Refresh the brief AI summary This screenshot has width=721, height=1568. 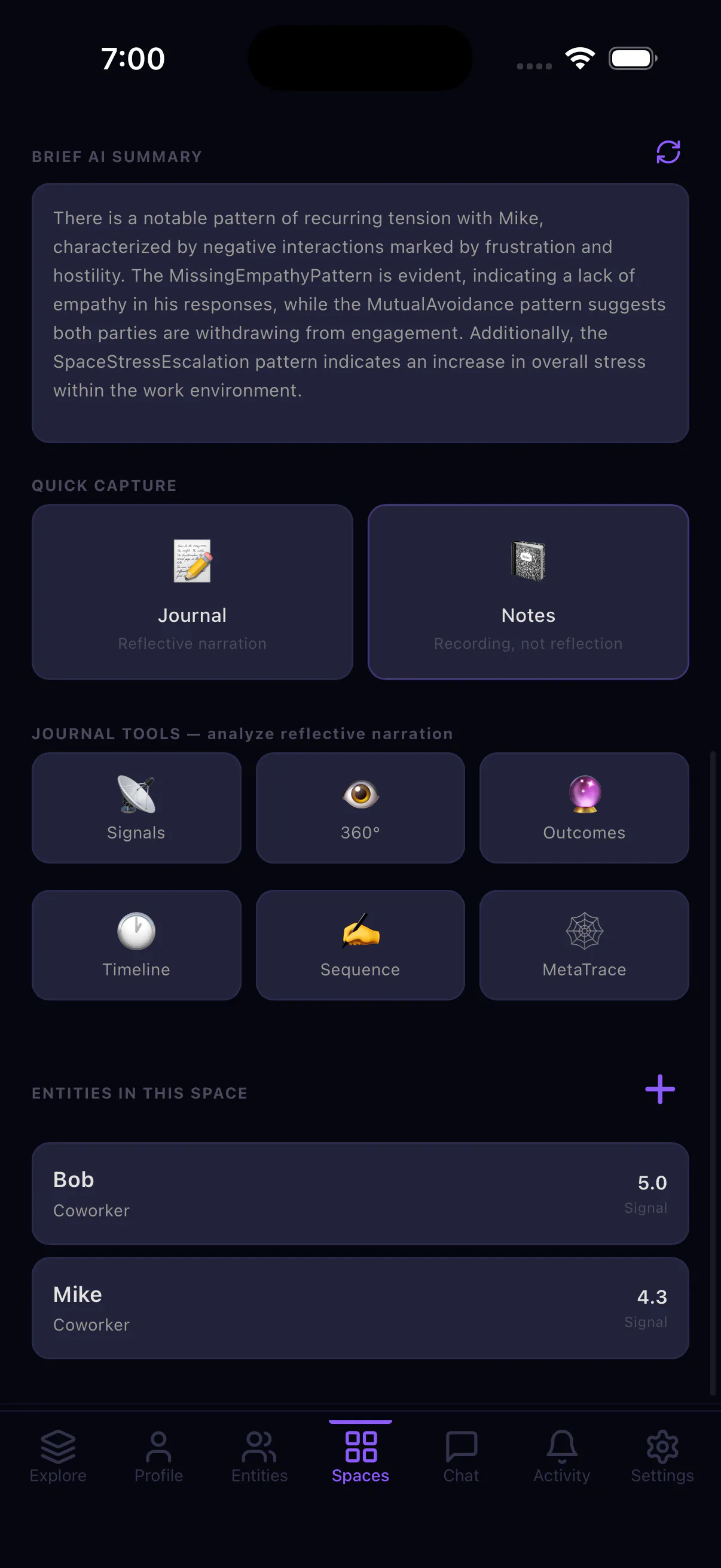click(x=667, y=152)
